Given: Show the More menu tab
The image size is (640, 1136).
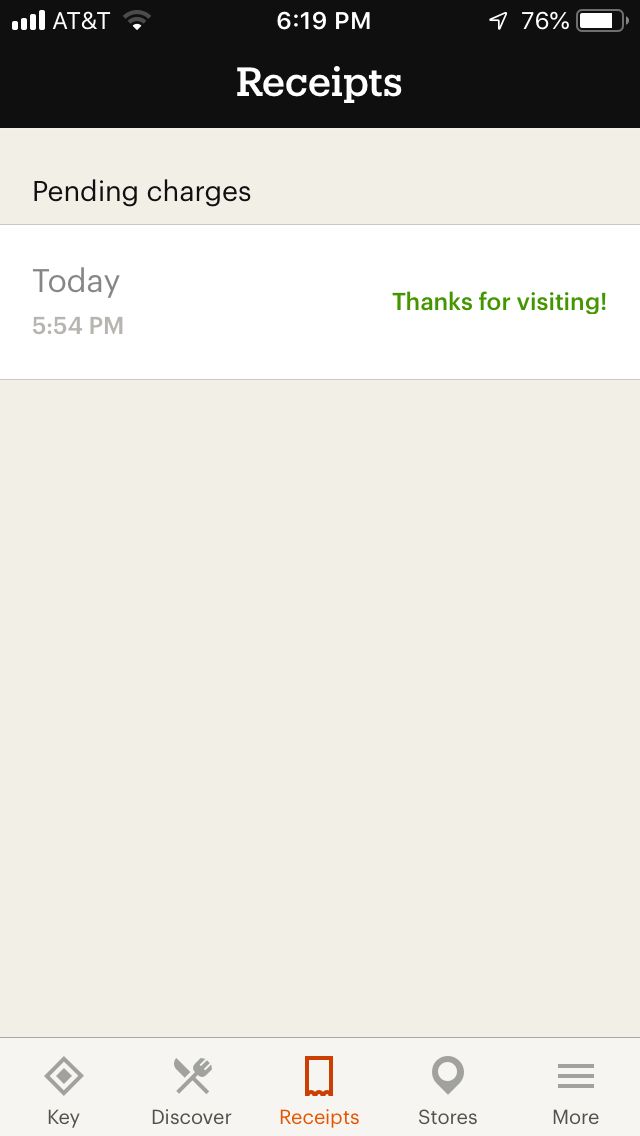Looking at the screenshot, I should (x=575, y=1088).
